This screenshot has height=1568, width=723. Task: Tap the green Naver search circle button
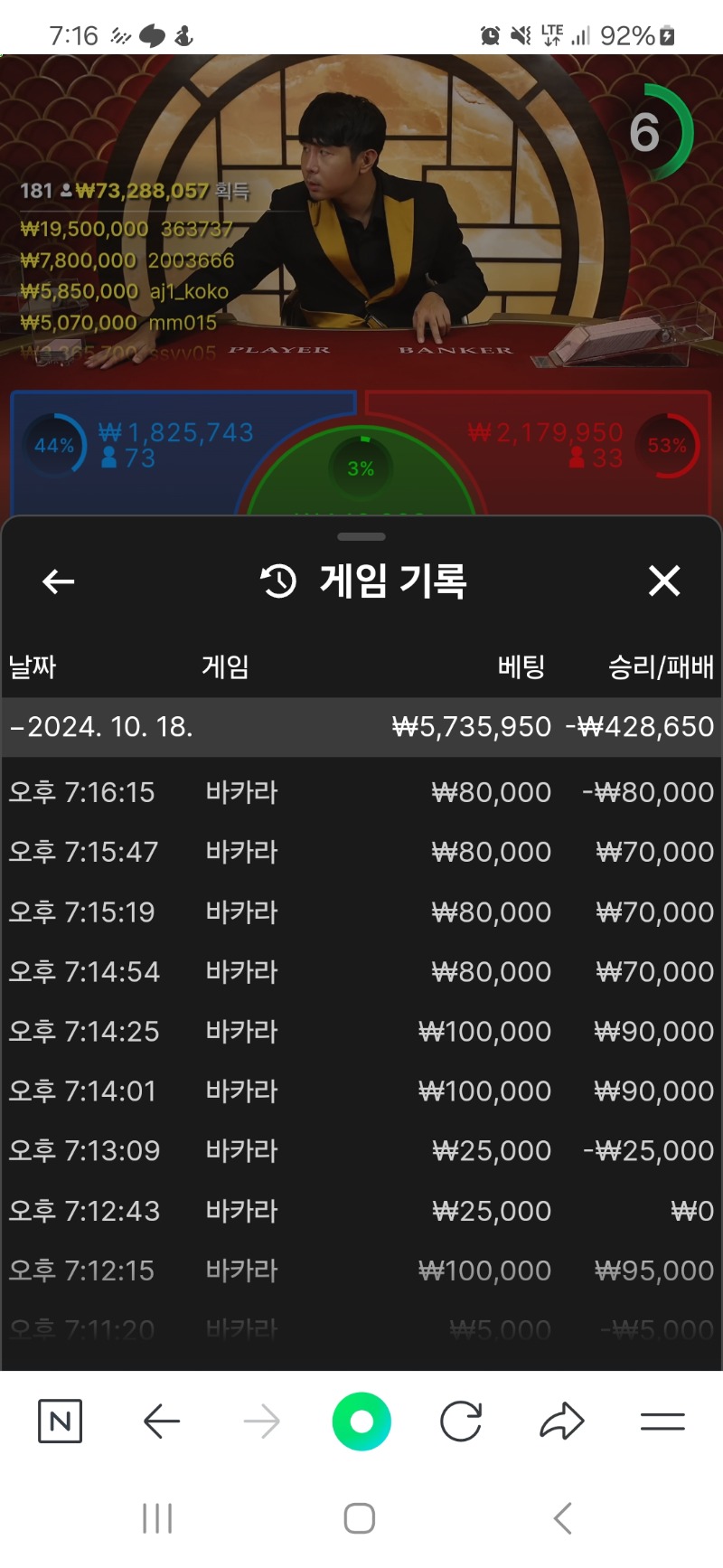pyautogui.click(x=361, y=1422)
